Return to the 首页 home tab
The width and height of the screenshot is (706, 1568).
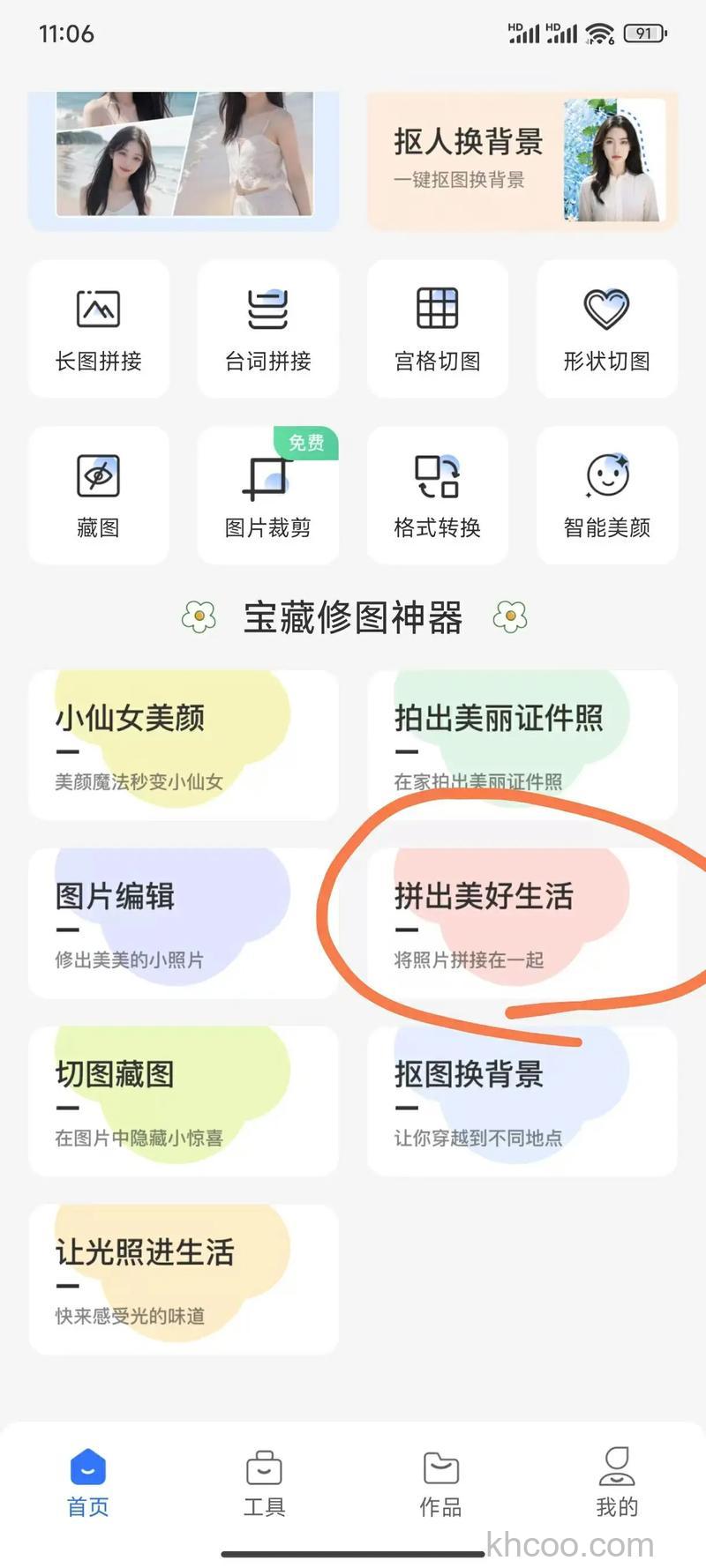click(x=86, y=1486)
